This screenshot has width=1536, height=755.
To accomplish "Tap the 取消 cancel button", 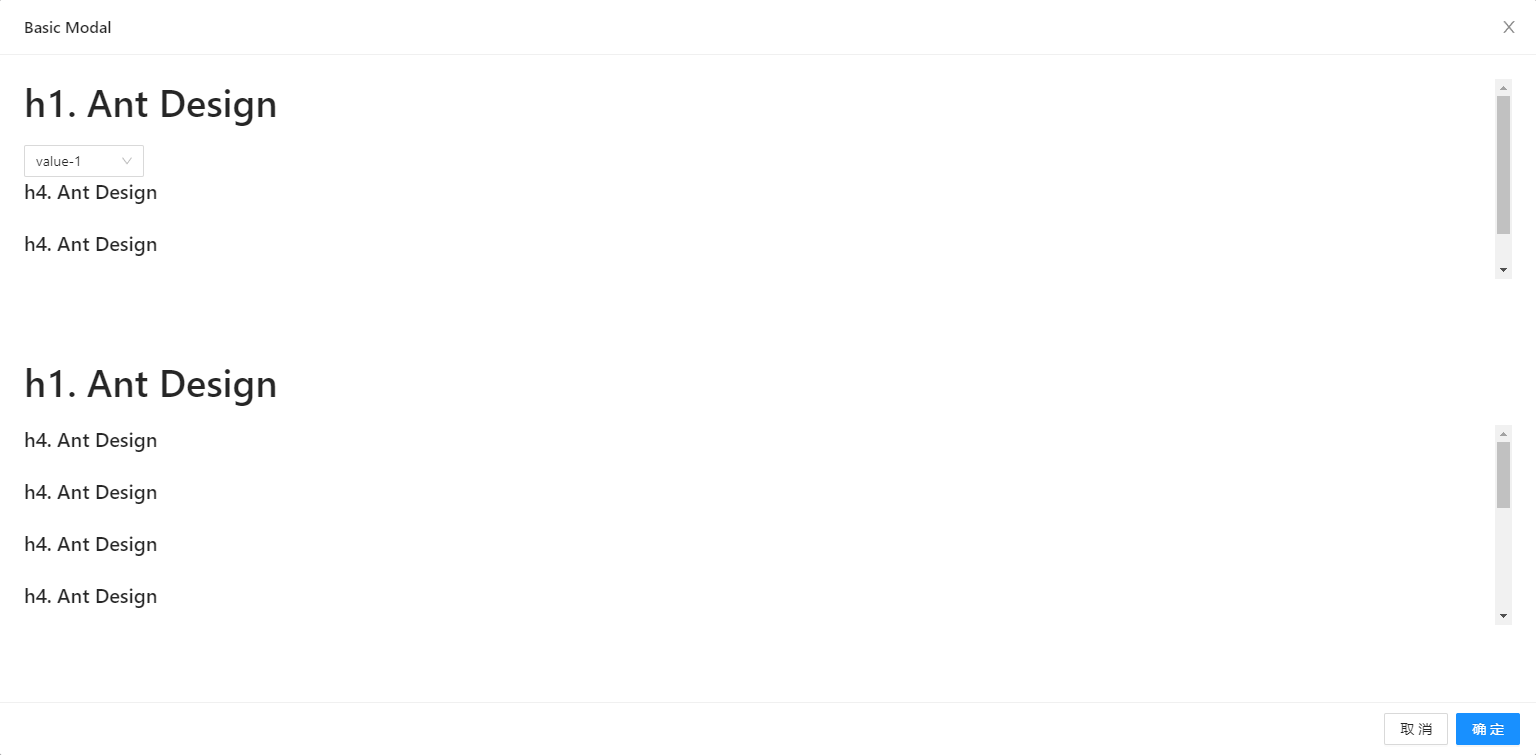I will [x=1415, y=729].
